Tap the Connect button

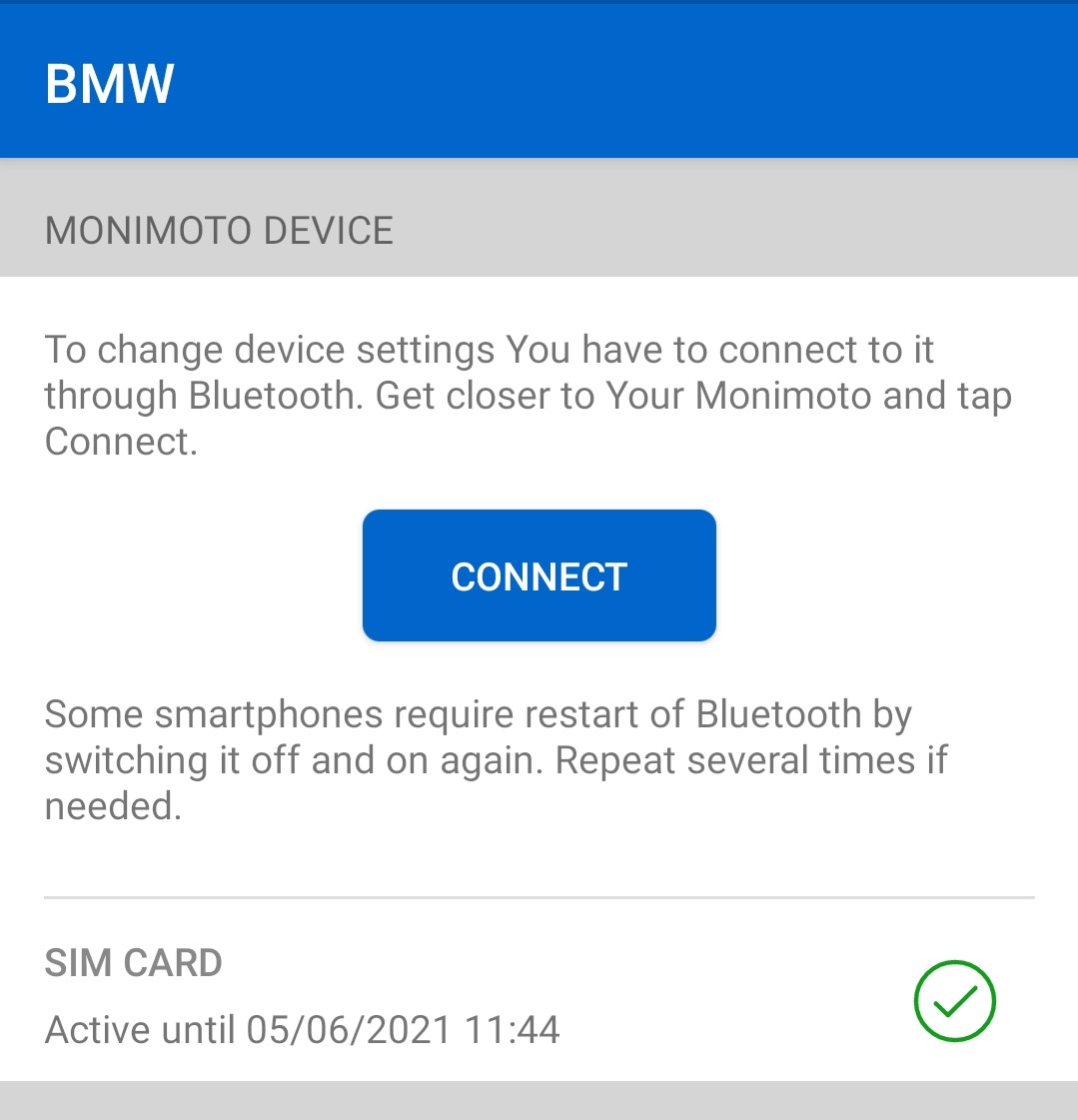539,575
